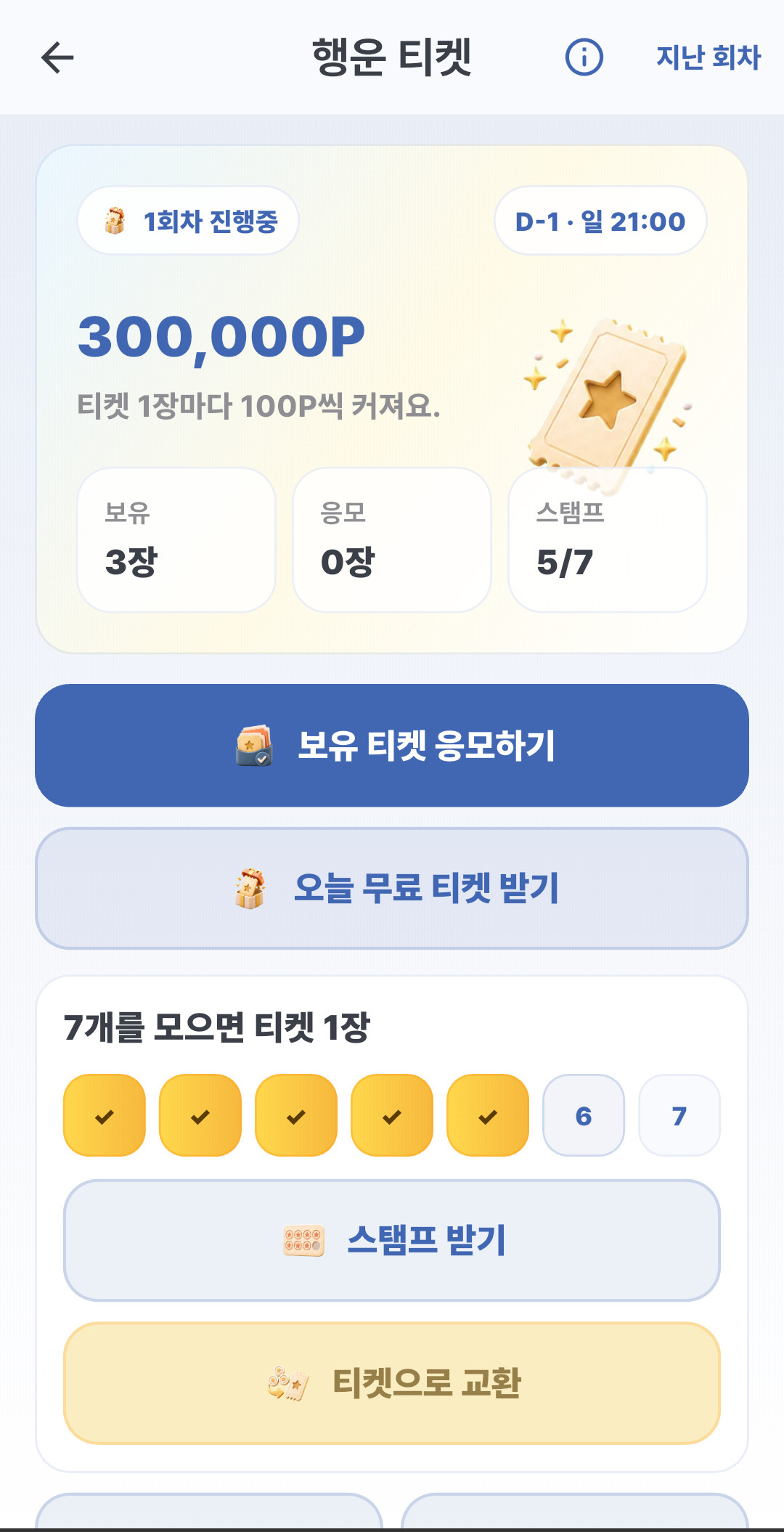Exchange stamps via 티켓으로 교환
The height and width of the screenshot is (1532, 784).
(x=392, y=1382)
